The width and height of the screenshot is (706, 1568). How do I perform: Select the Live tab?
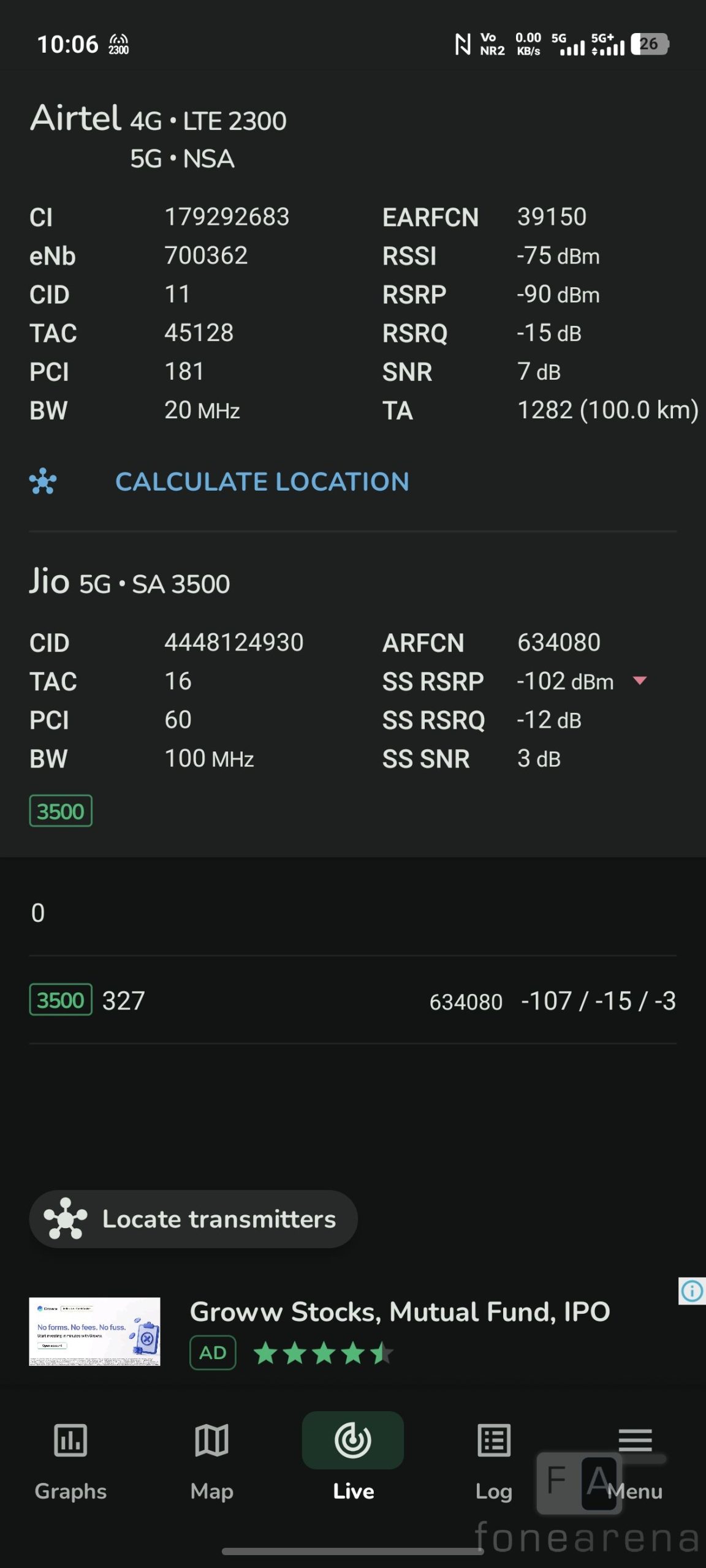click(x=353, y=1460)
